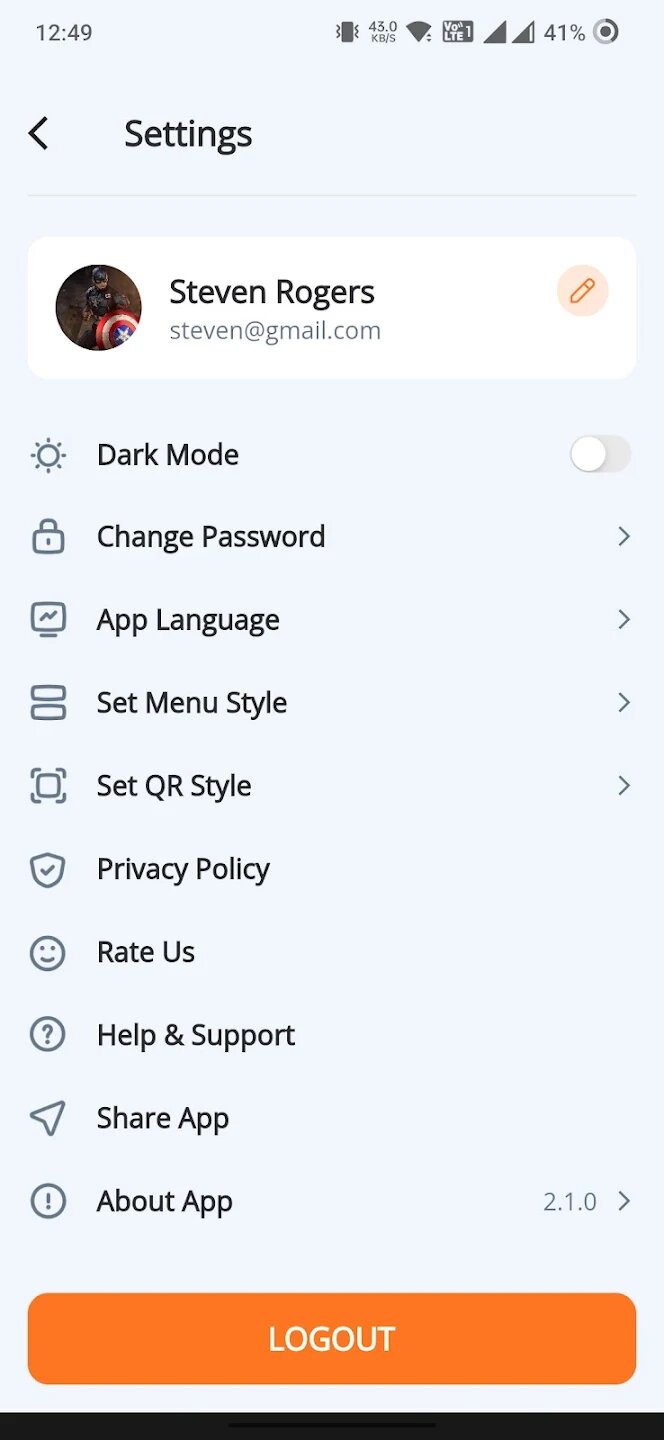Edit profile with the pencil icon
Viewport: 664px width, 1440px height.
click(x=582, y=291)
